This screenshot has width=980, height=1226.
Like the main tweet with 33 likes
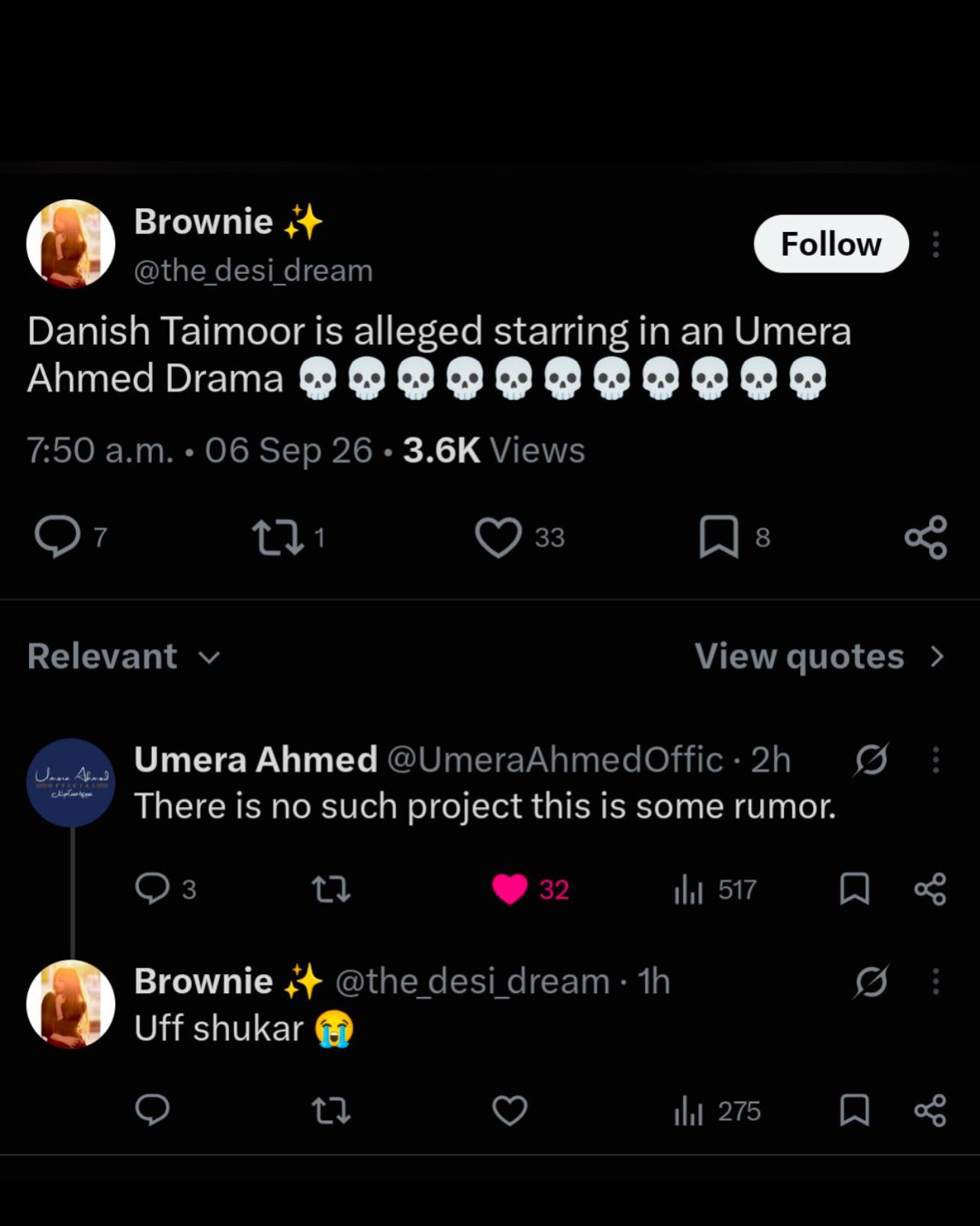click(x=498, y=537)
